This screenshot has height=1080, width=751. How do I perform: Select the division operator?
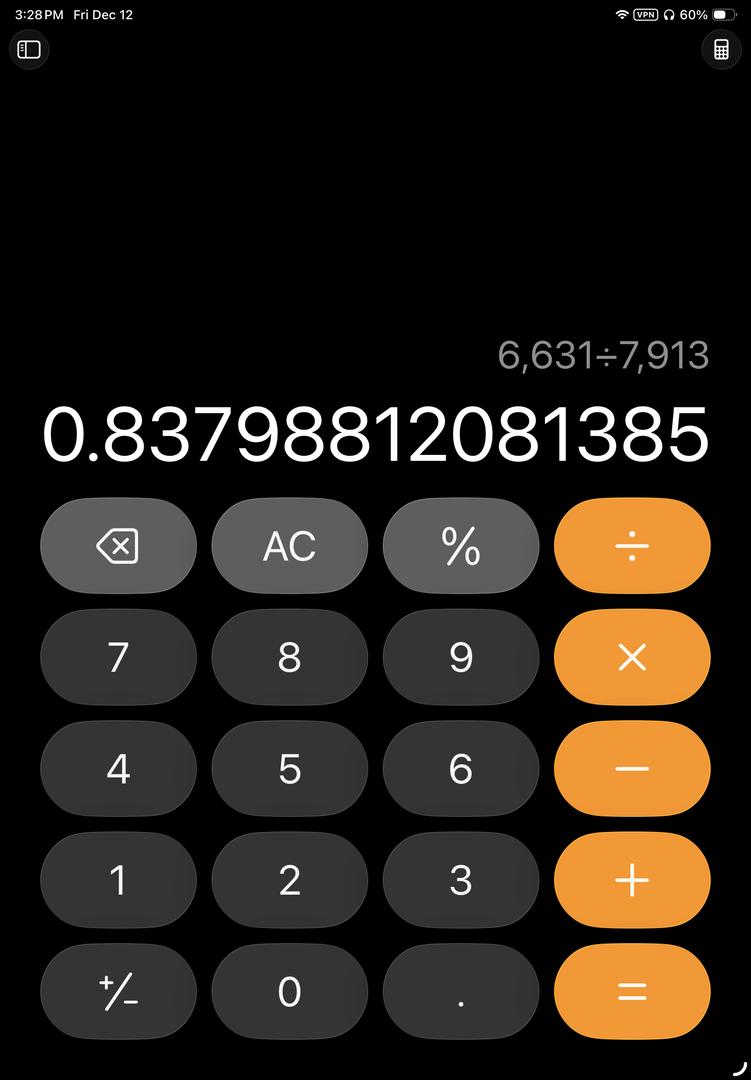[x=632, y=546]
